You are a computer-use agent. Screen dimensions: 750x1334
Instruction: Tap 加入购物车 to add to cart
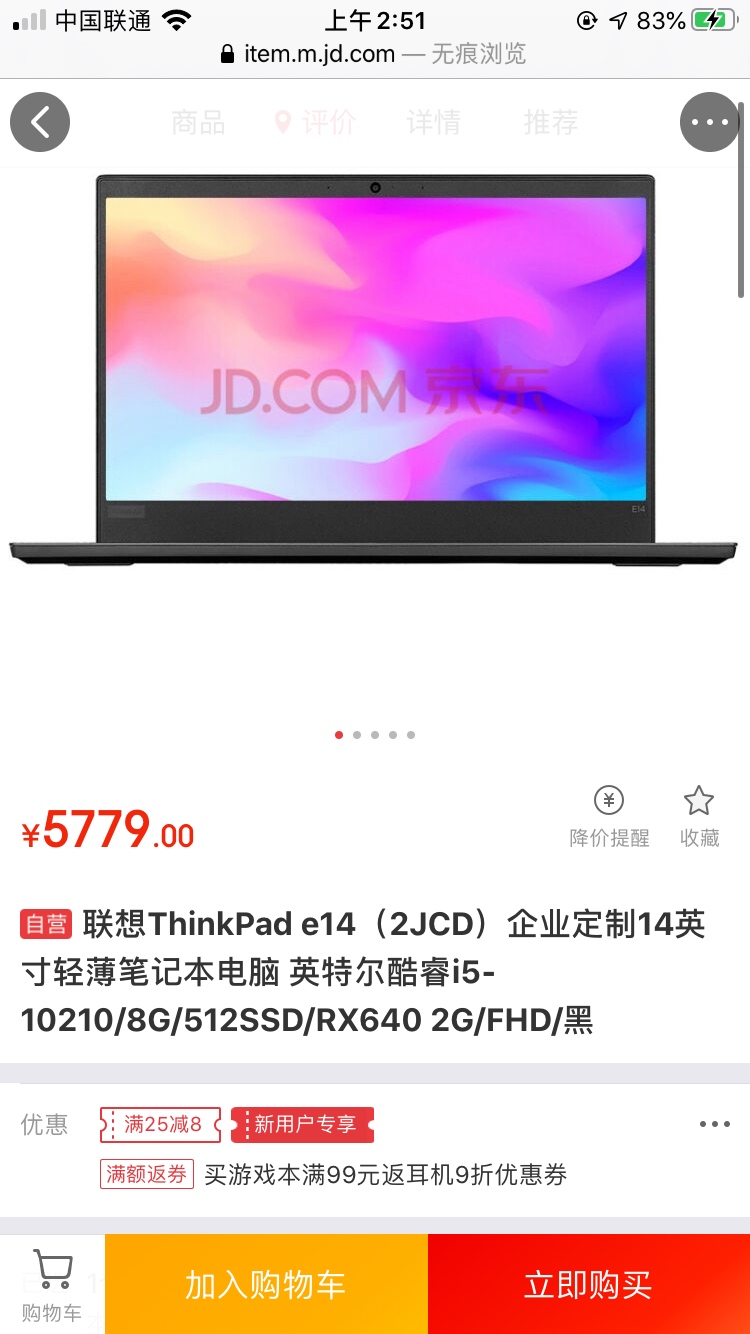point(266,1284)
